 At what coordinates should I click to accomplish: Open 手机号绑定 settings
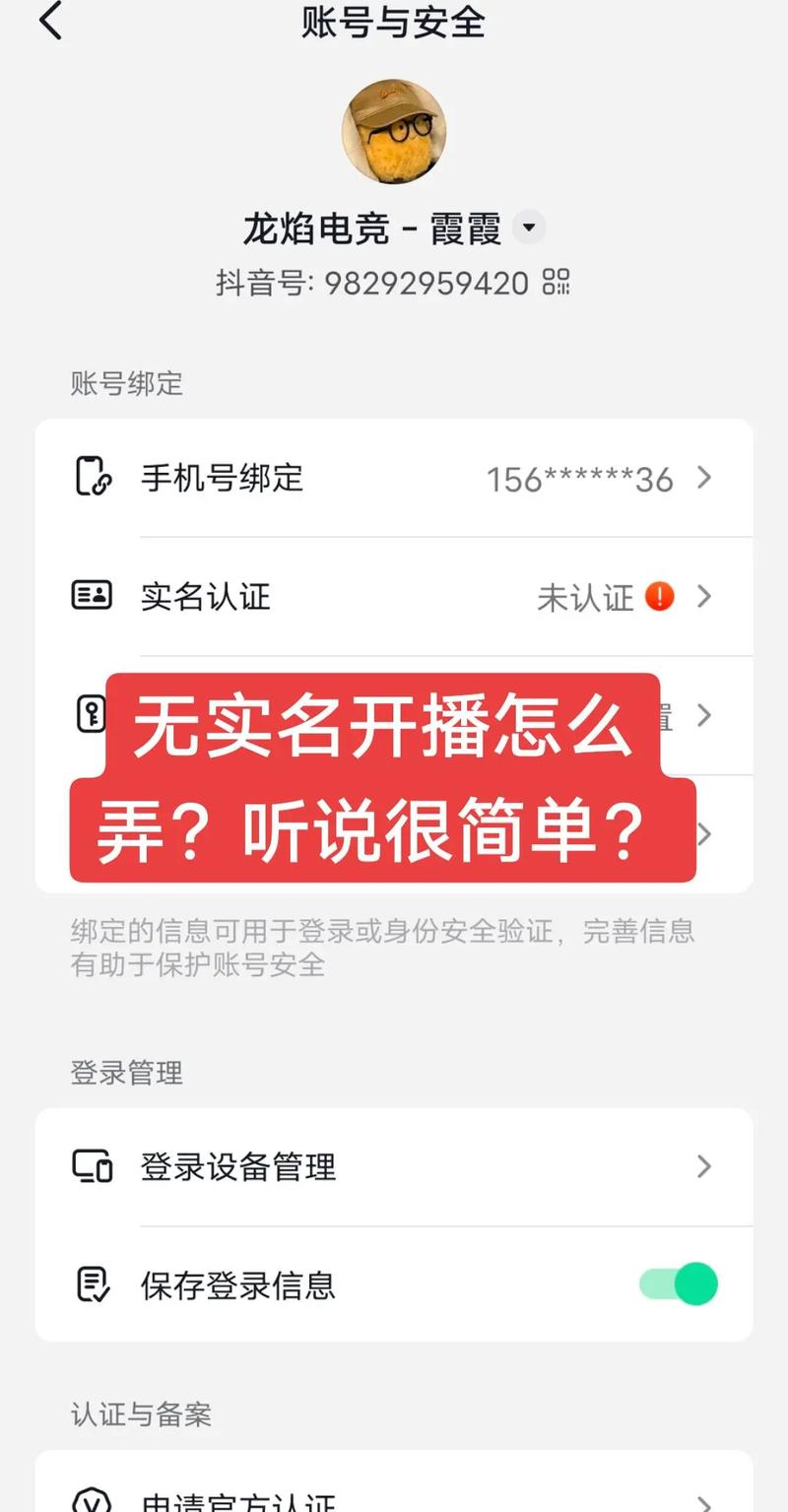[222, 478]
